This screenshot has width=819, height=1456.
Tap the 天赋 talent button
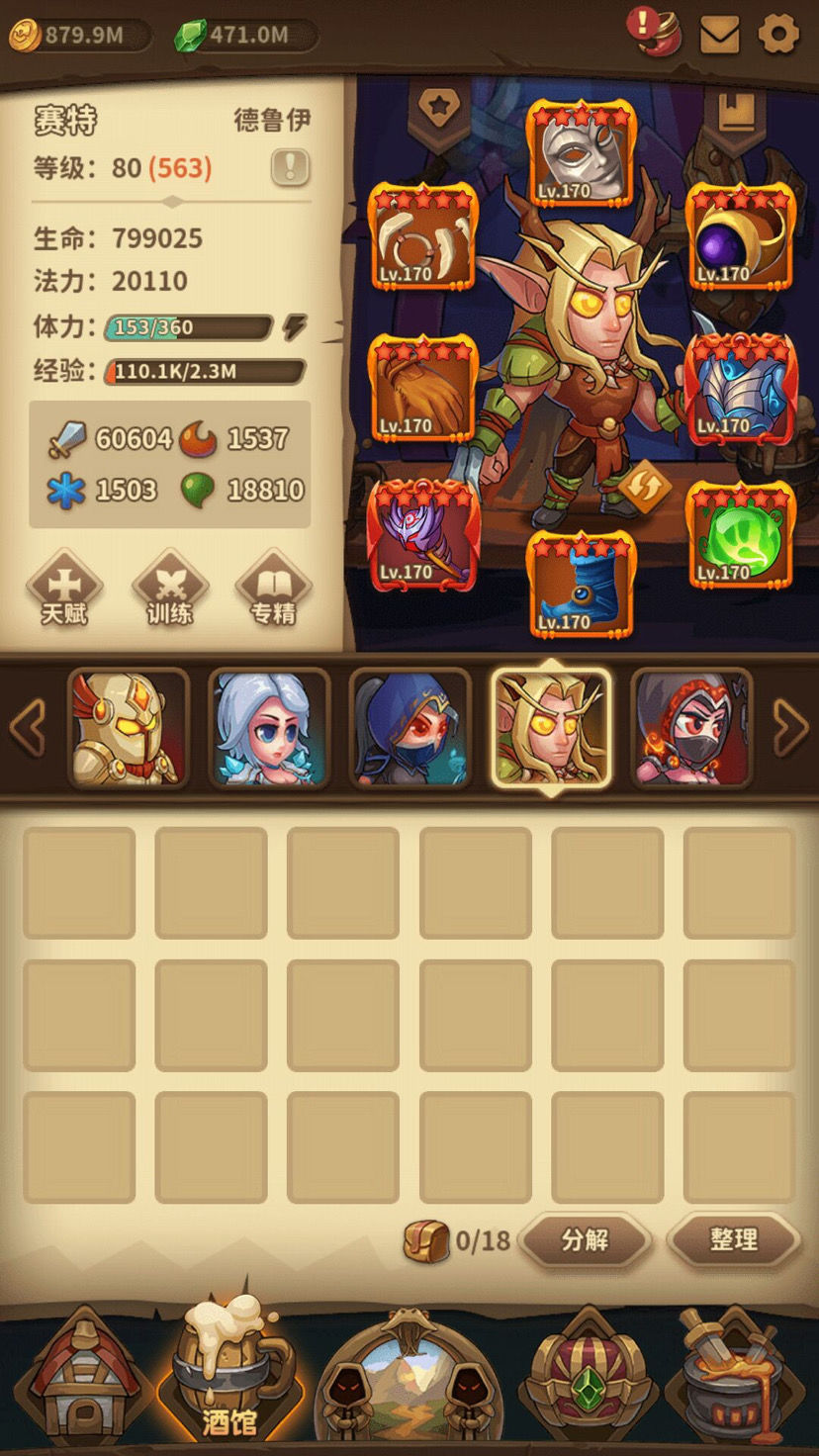(64, 591)
